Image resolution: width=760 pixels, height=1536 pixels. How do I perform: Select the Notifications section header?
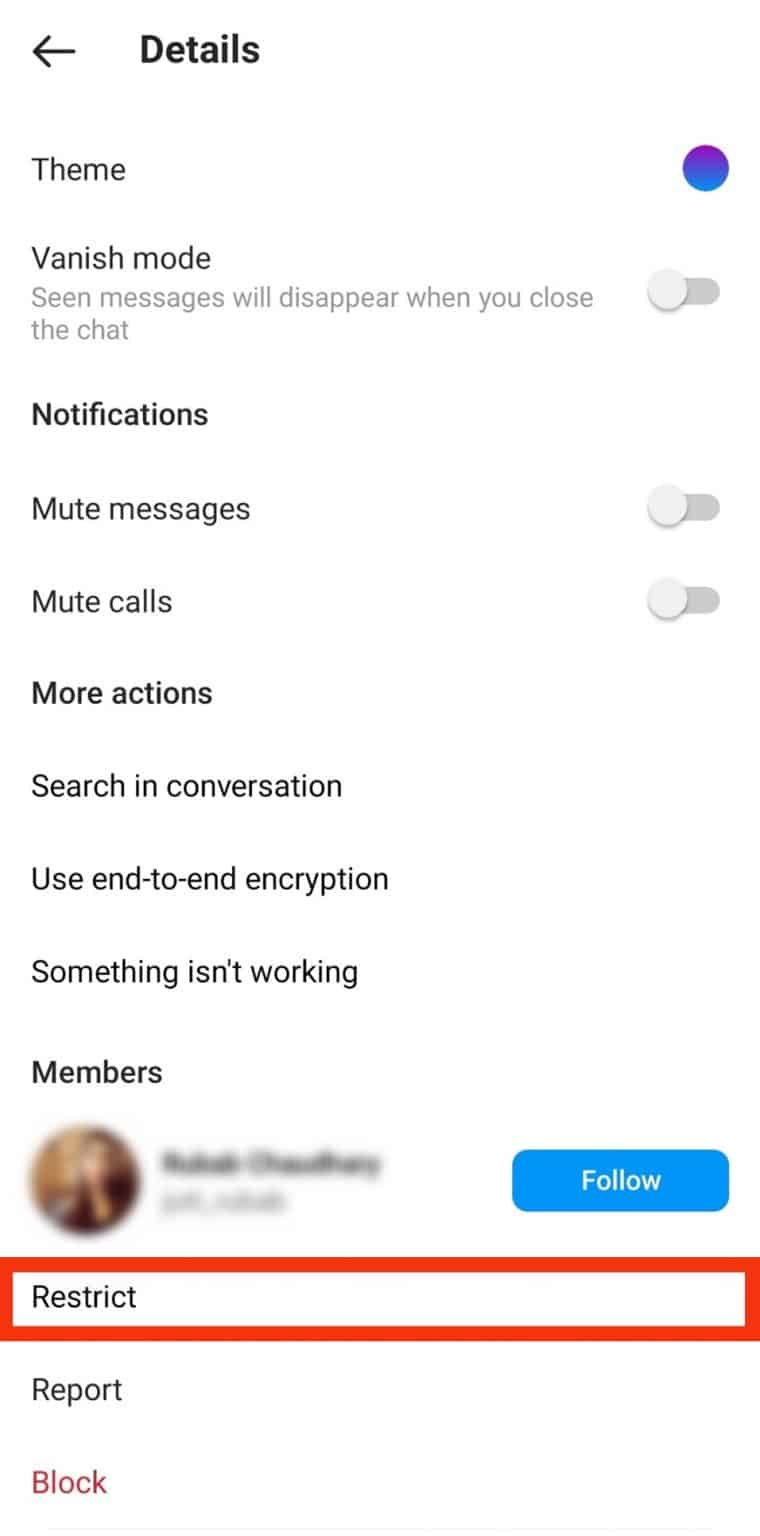[x=119, y=414]
